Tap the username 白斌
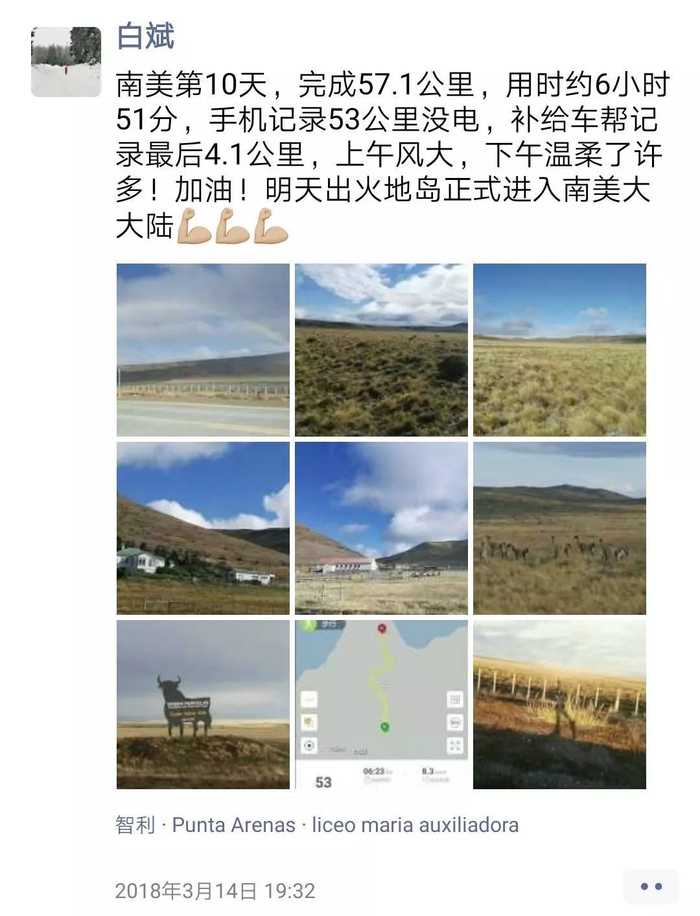The width and height of the screenshot is (700, 916). click(x=145, y=36)
